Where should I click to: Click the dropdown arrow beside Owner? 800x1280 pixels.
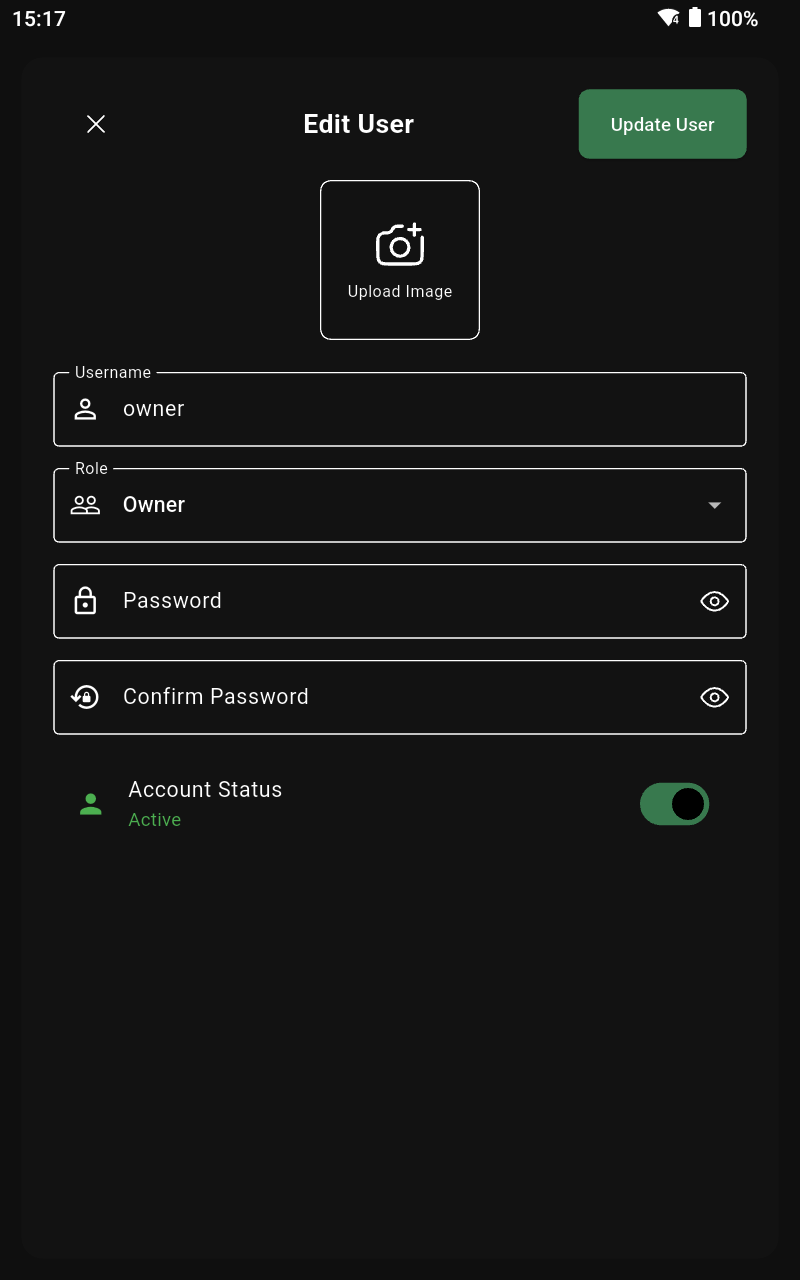tap(714, 505)
